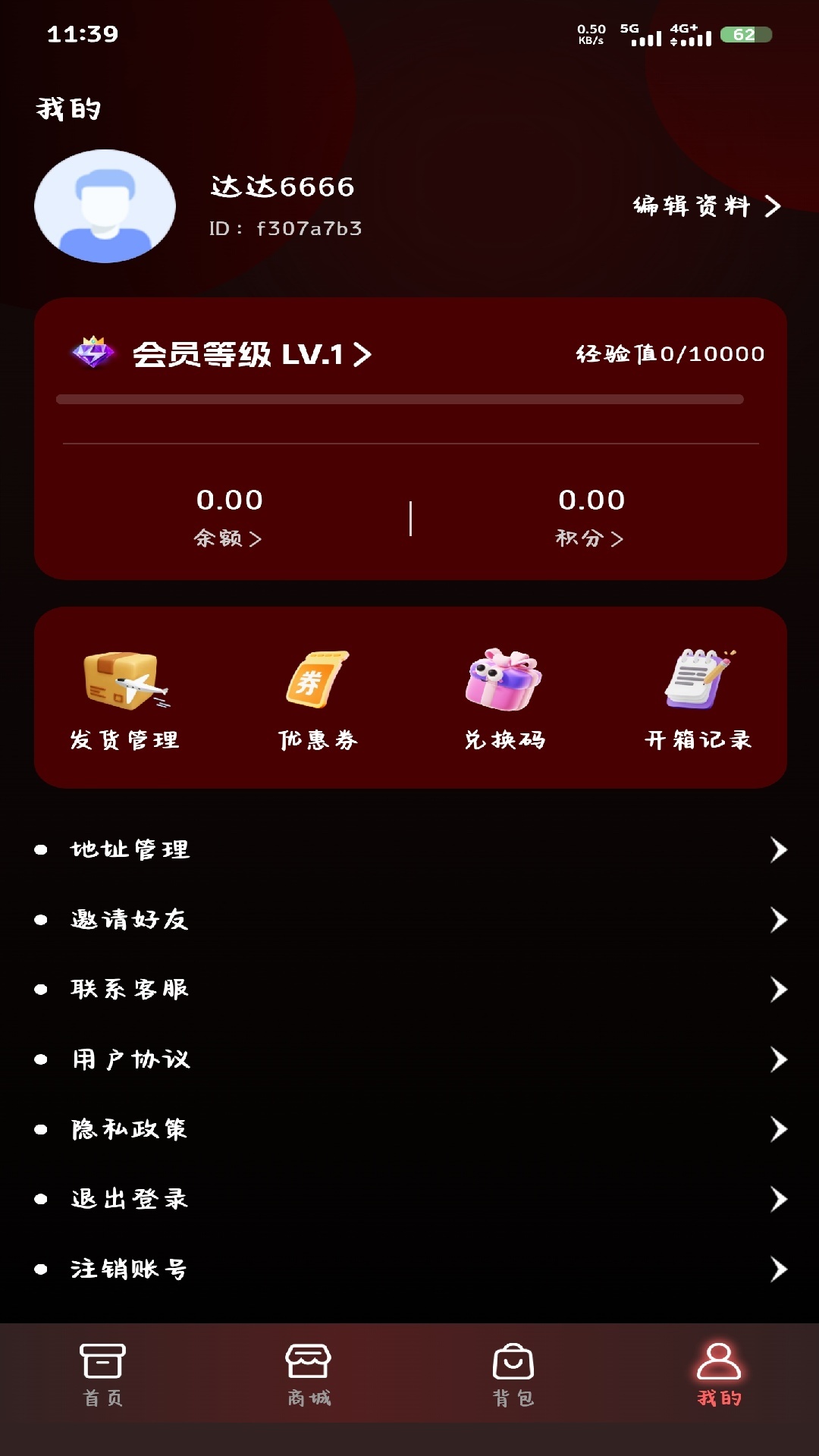The width and height of the screenshot is (819, 1456).
Task: View the 用户协议 user agreement
Action: 129,1059
